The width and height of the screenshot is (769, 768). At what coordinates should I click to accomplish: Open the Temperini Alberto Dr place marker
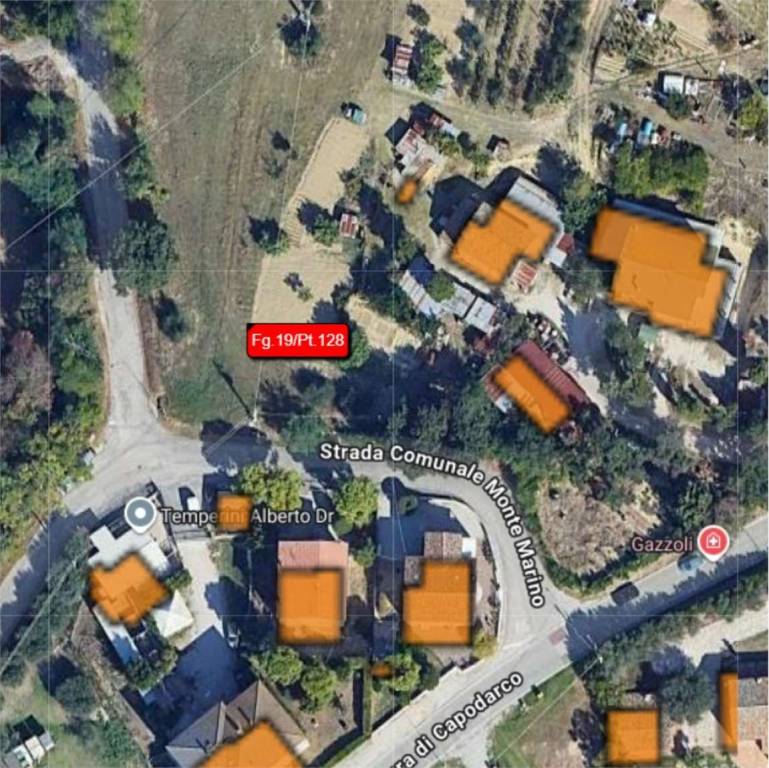tap(140, 515)
